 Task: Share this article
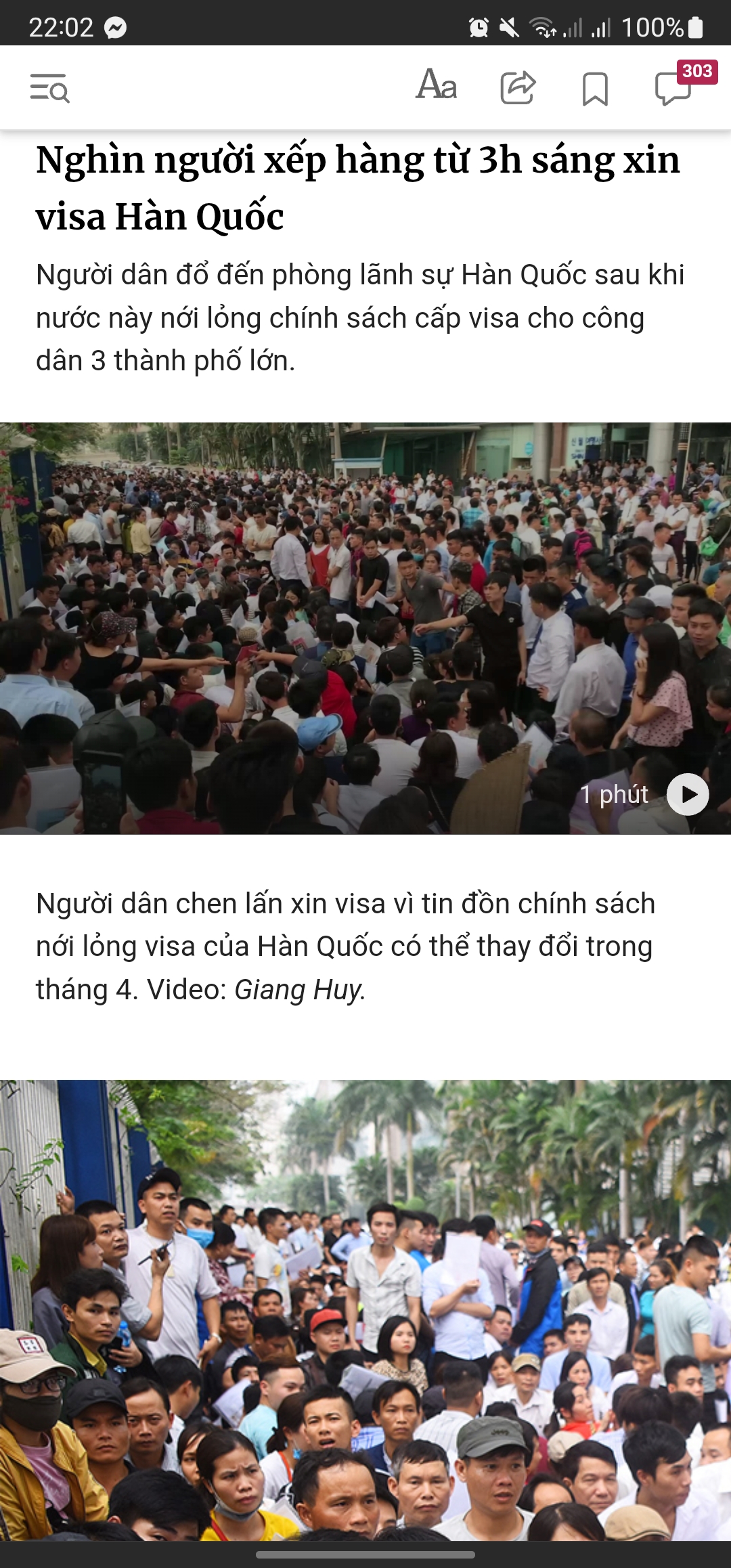pyautogui.click(x=518, y=87)
